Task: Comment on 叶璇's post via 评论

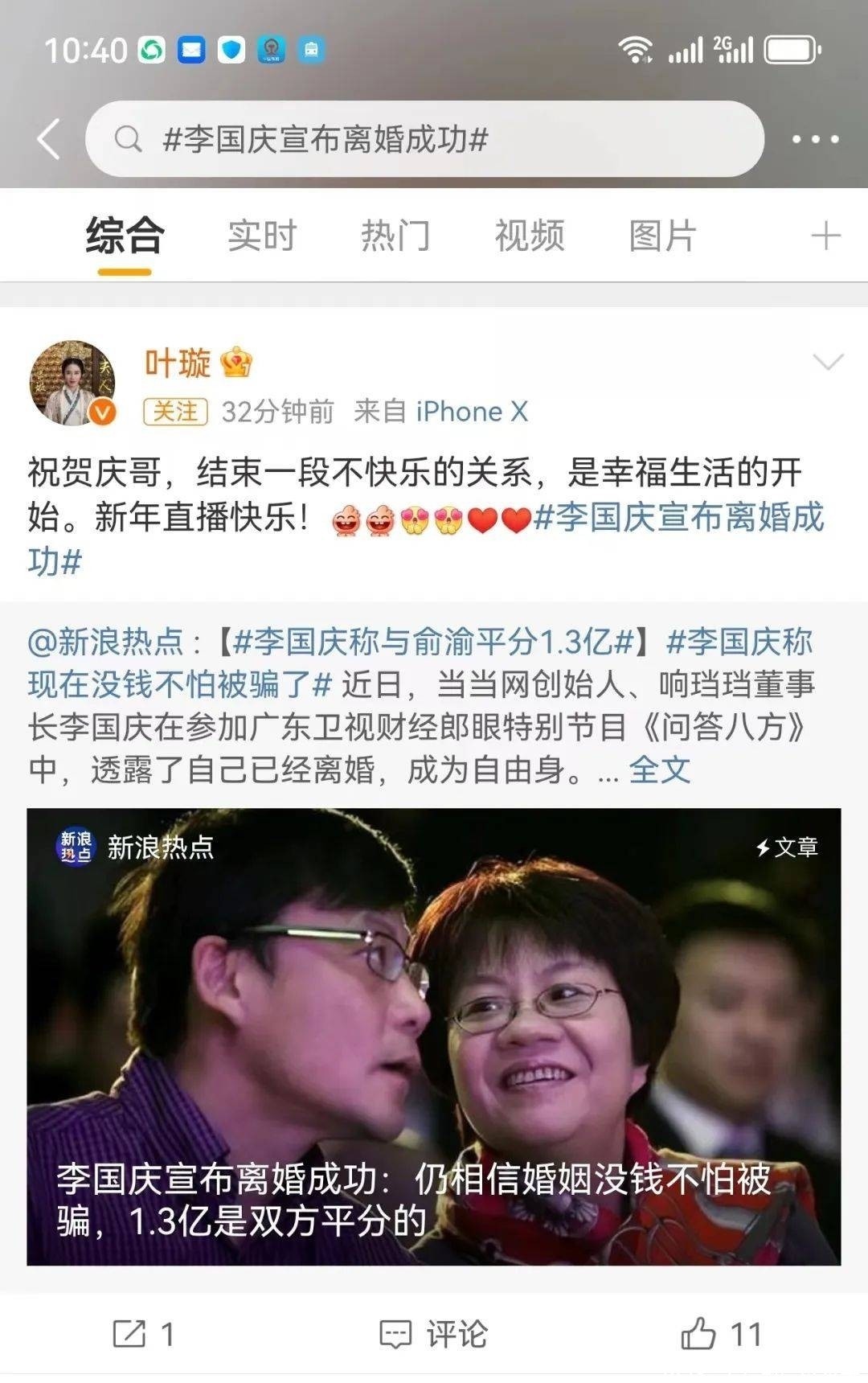Action: (434, 1334)
